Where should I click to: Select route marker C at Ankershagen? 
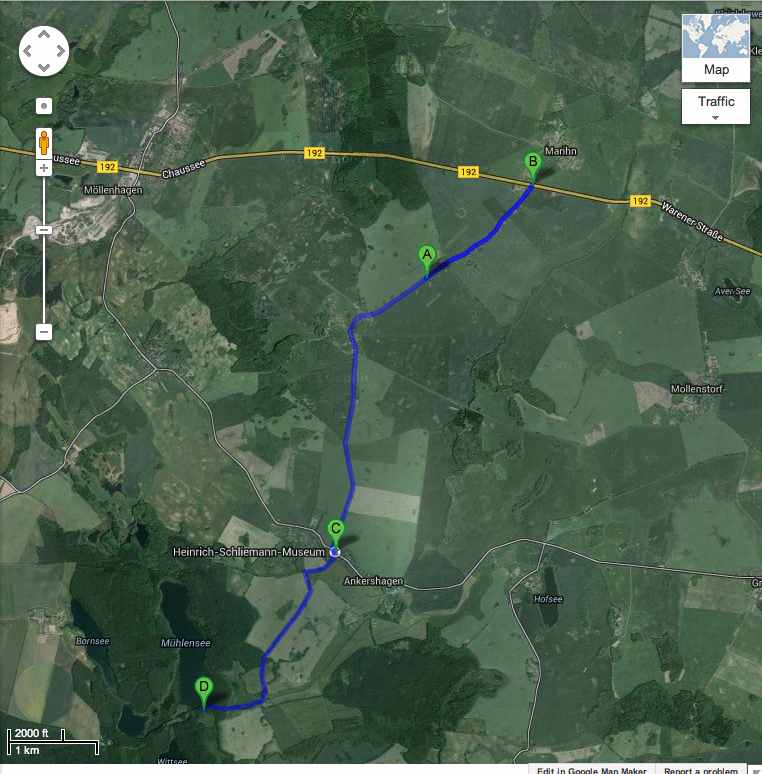click(336, 531)
